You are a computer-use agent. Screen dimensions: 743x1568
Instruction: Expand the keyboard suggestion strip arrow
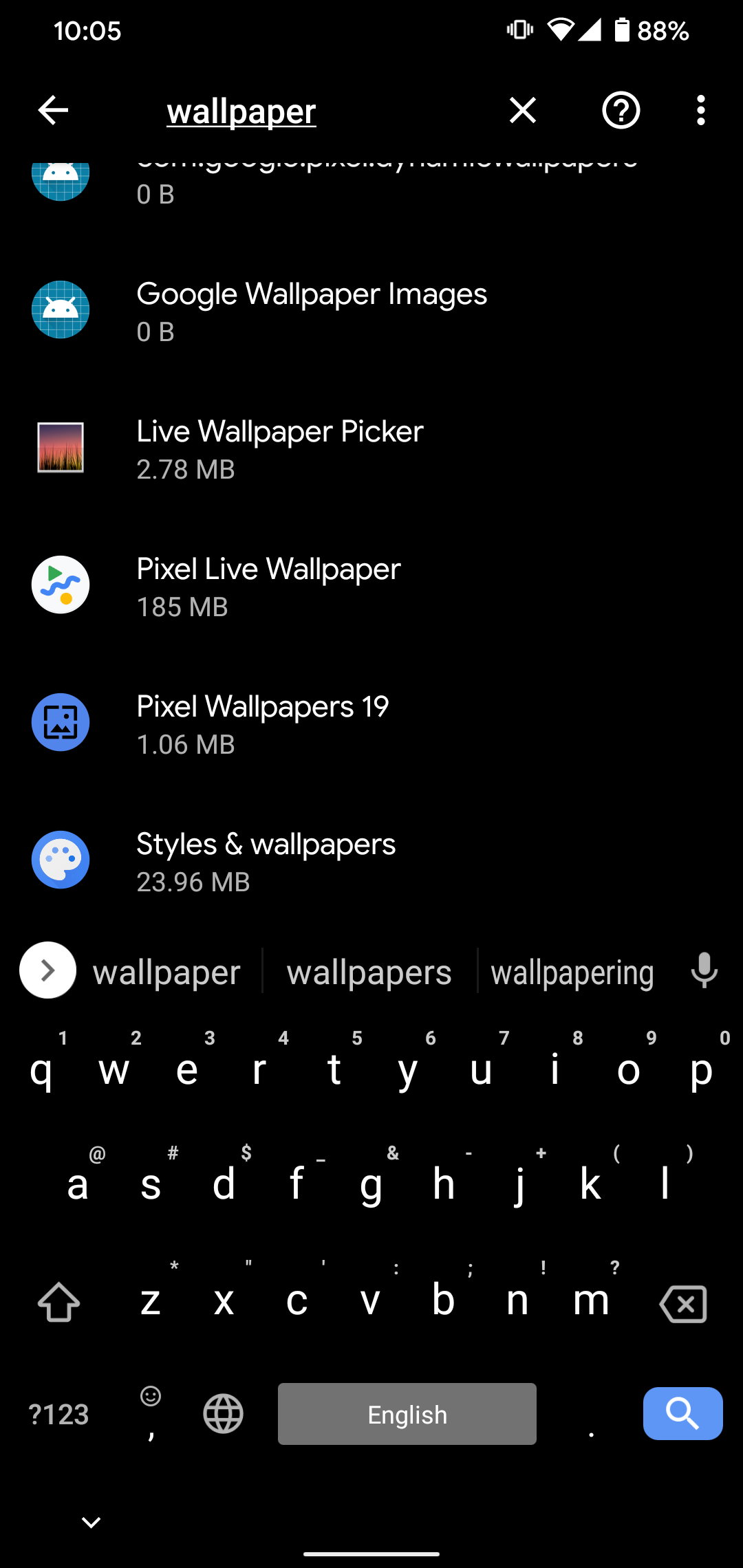[47, 970]
